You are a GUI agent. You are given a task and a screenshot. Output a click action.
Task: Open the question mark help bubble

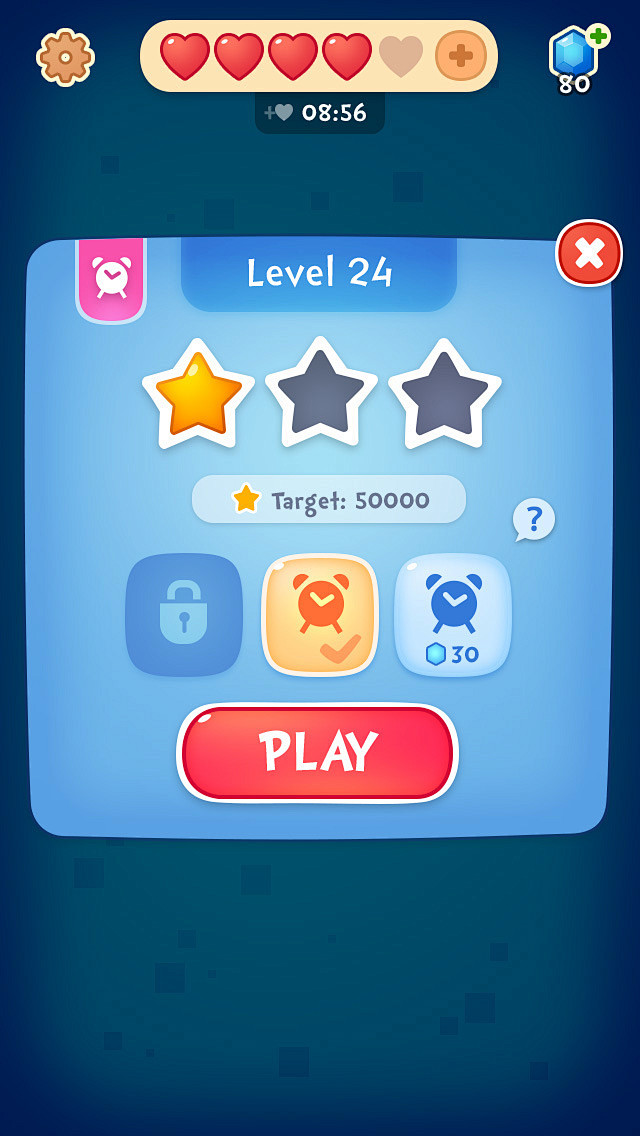[x=534, y=519]
